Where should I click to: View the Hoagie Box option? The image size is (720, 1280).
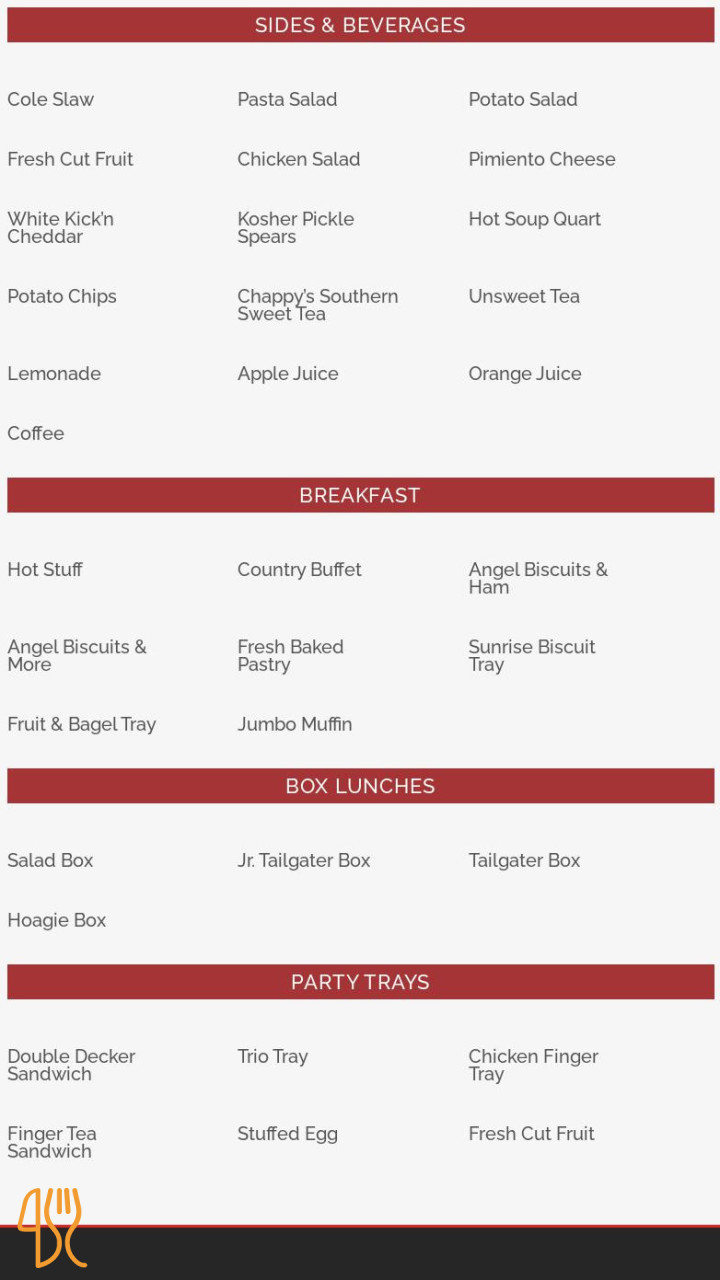[56, 920]
